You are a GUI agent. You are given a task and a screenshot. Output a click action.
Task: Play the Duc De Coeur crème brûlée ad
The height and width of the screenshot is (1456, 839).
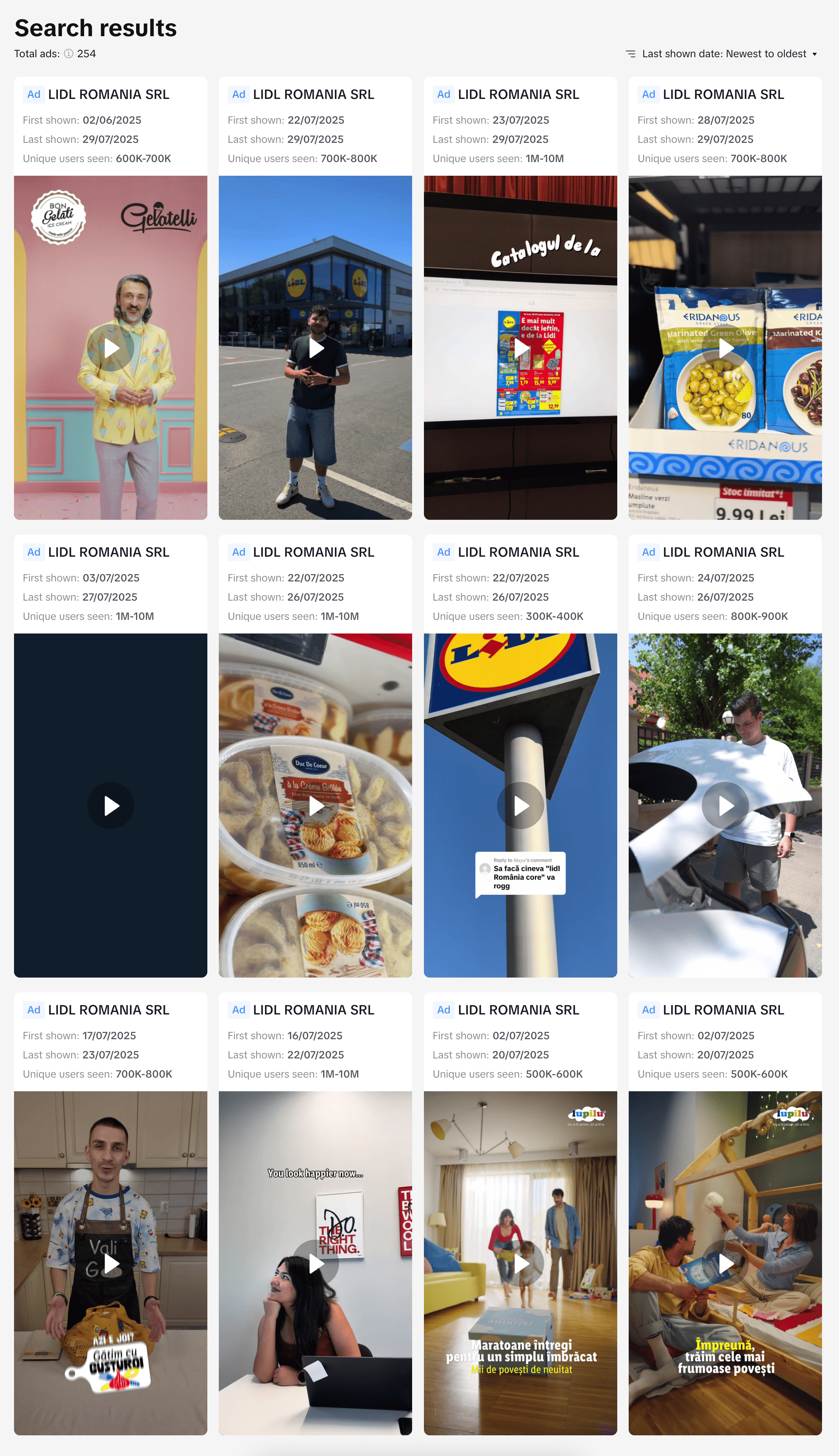(315, 806)
